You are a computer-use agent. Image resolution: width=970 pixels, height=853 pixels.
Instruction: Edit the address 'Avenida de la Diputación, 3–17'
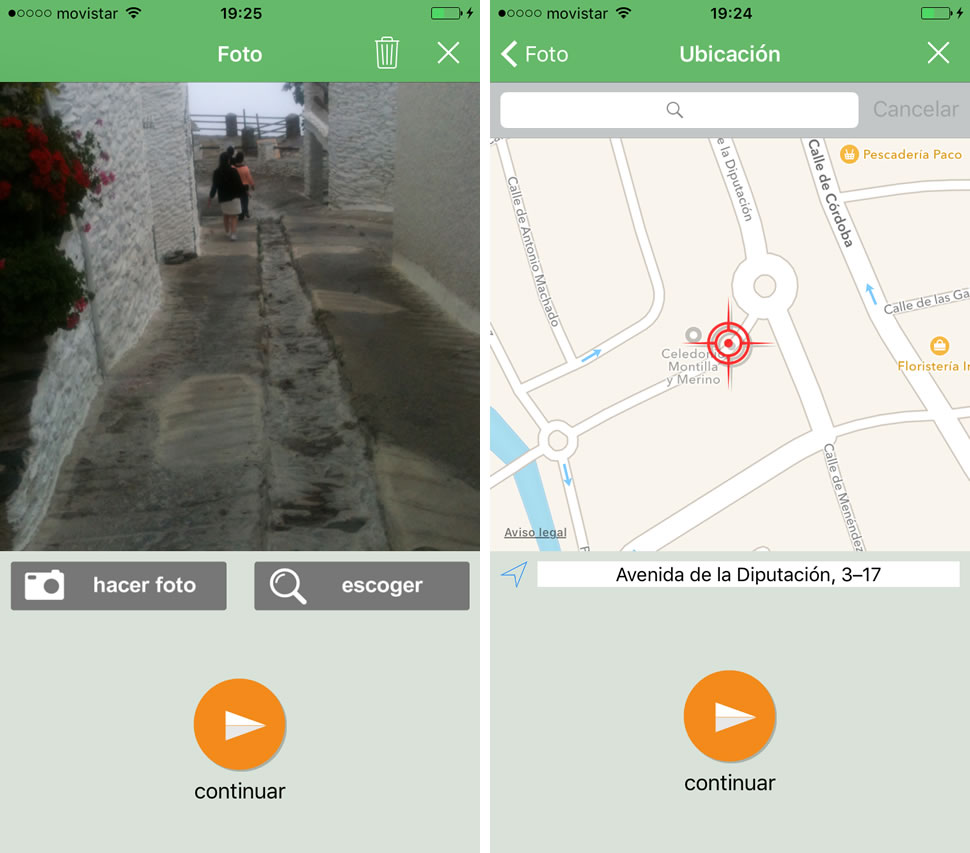click(748, 574)
